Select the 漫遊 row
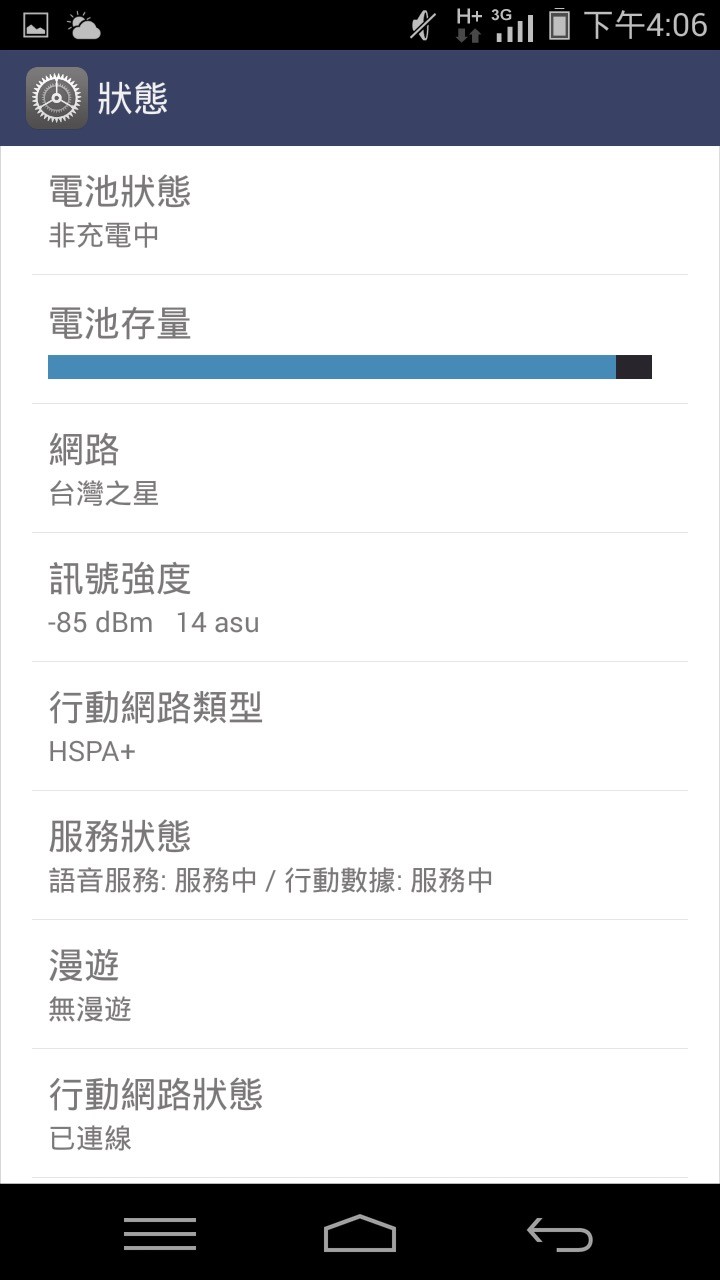The width and height of the screenshot is (720, 1280). (360, 984)
